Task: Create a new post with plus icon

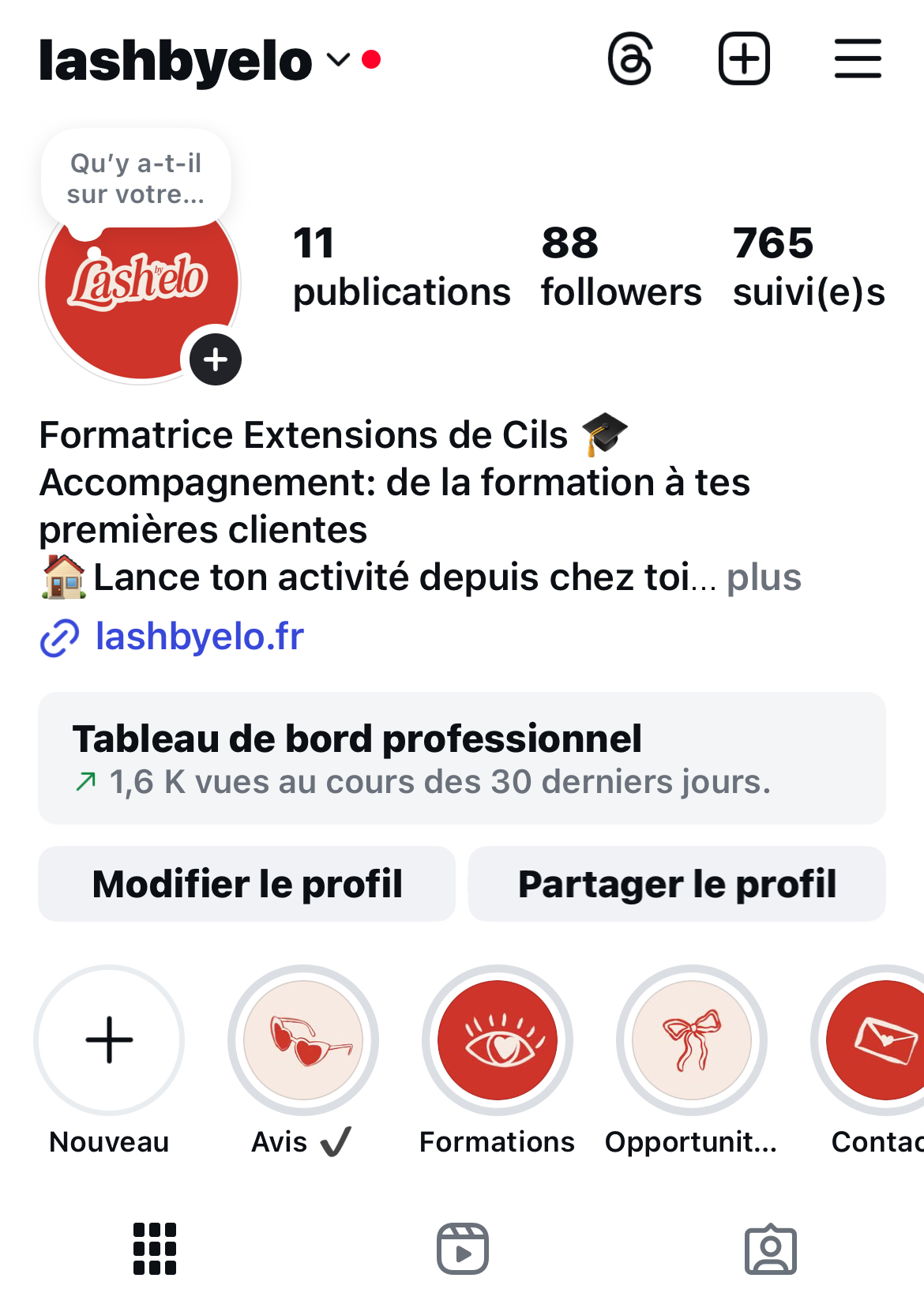Action: (x=744, y=58)
